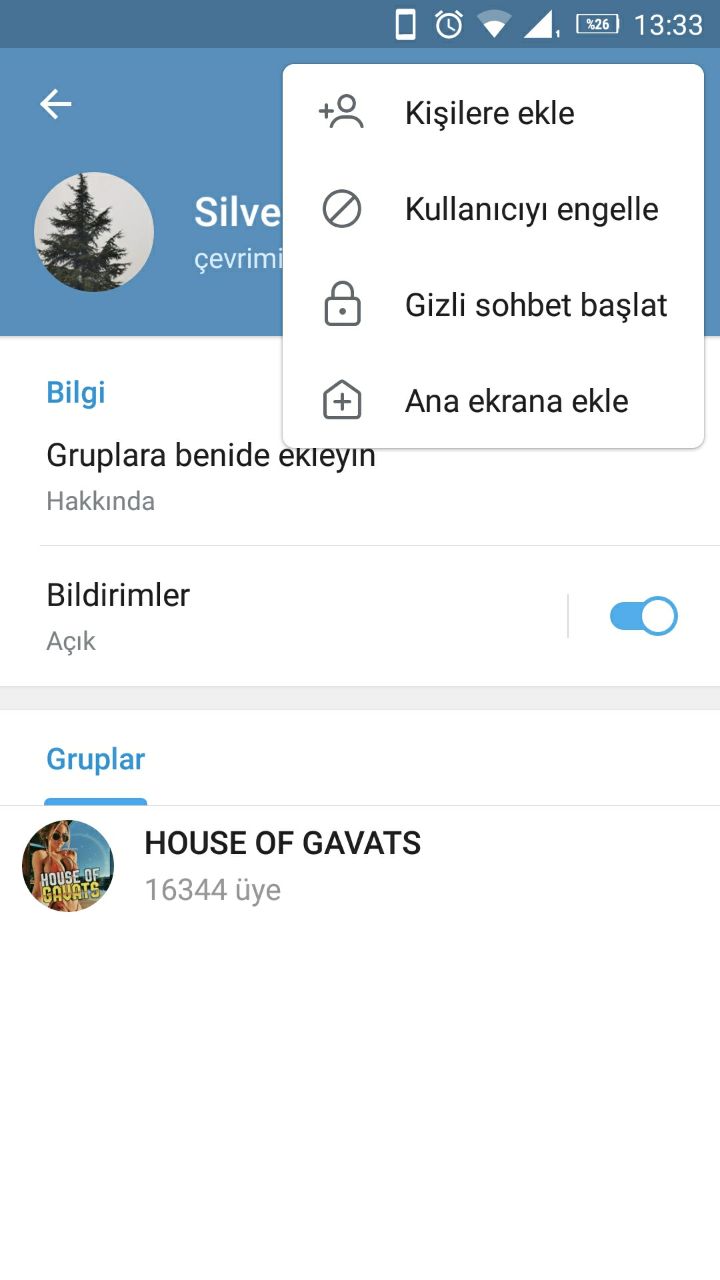Viewport: 720px width, 1280px height.
Task: Click the add-person icon beside Kişilere ekle
Action: pos(341,112)
